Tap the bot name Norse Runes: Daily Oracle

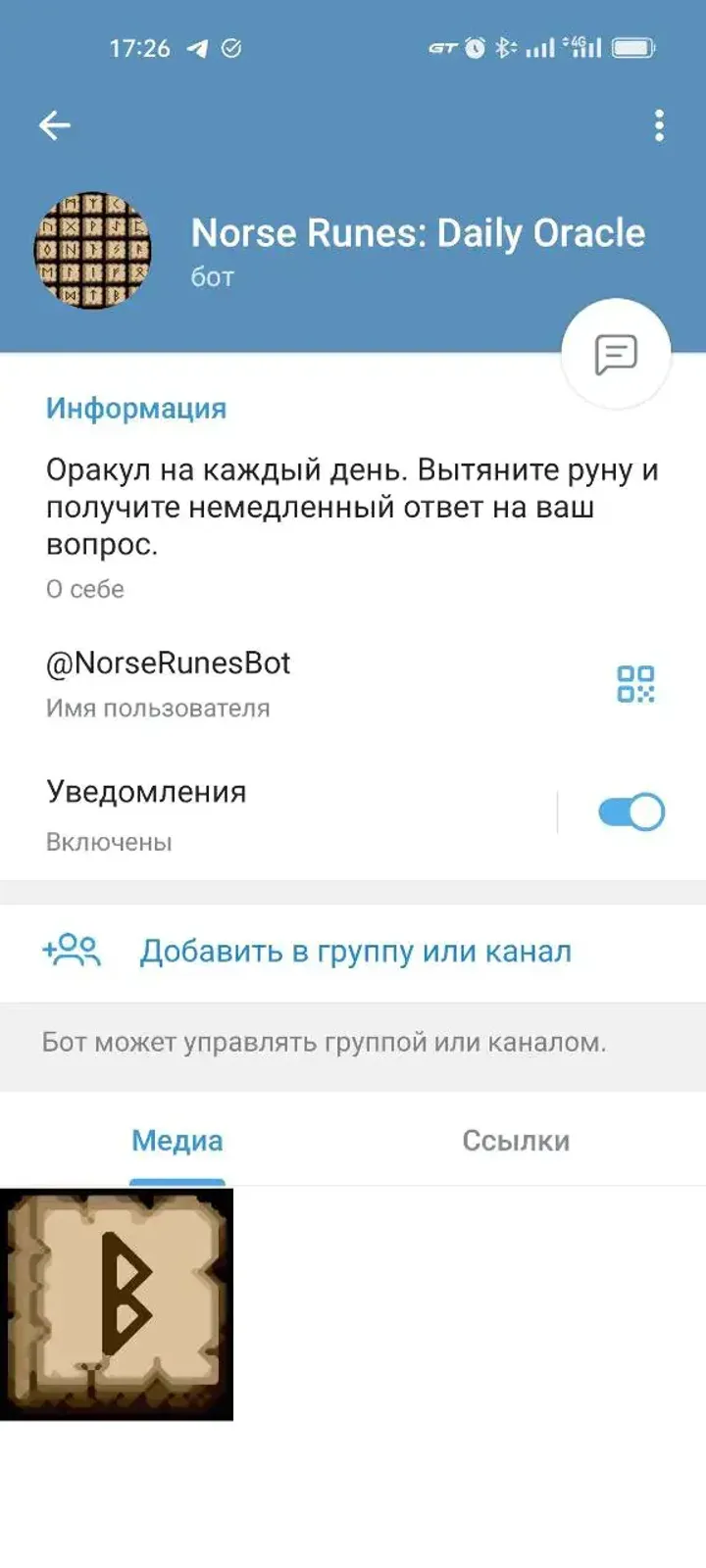click(416, 233)
